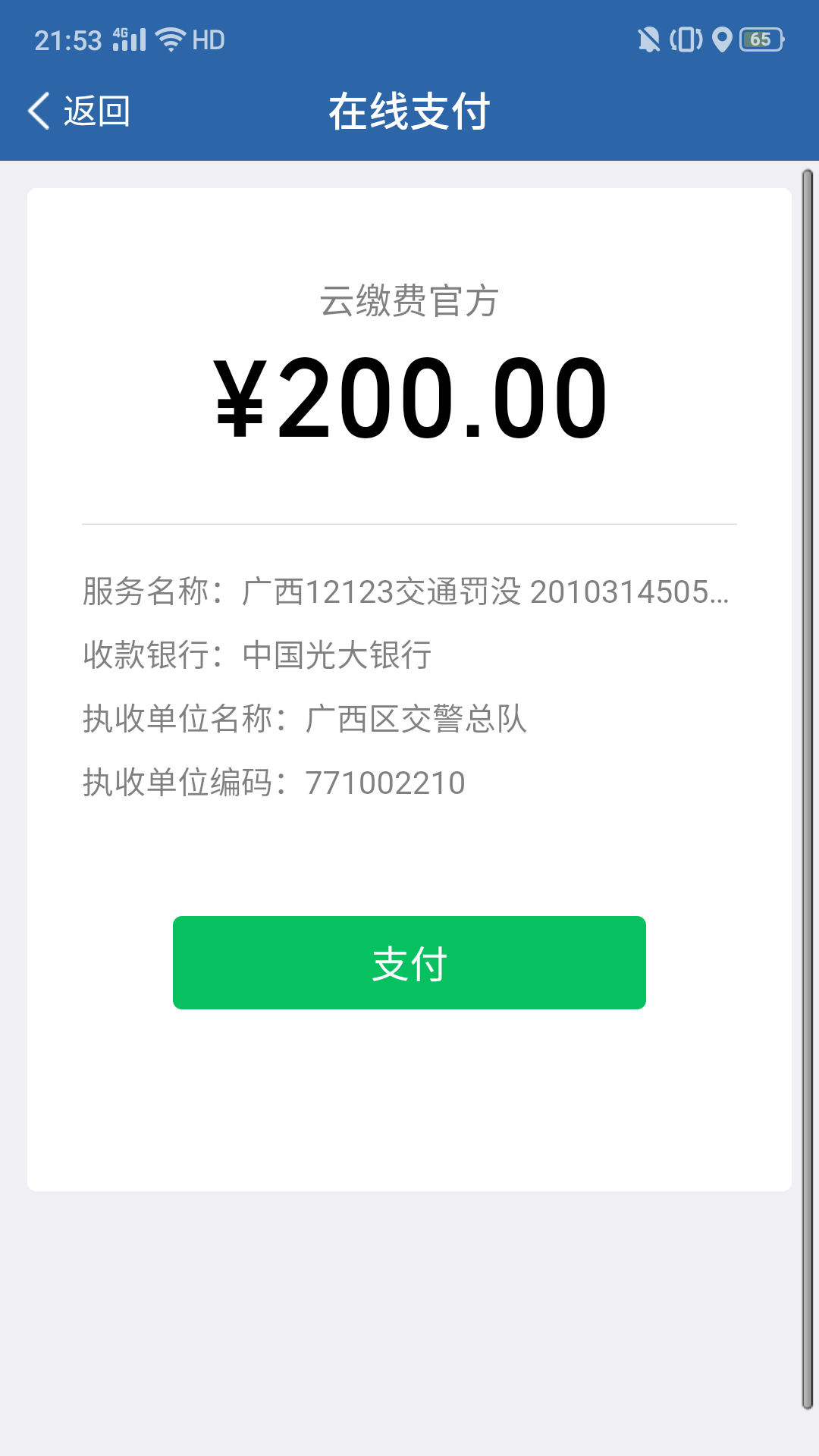Tap the green 支付 button

point(409,962)
